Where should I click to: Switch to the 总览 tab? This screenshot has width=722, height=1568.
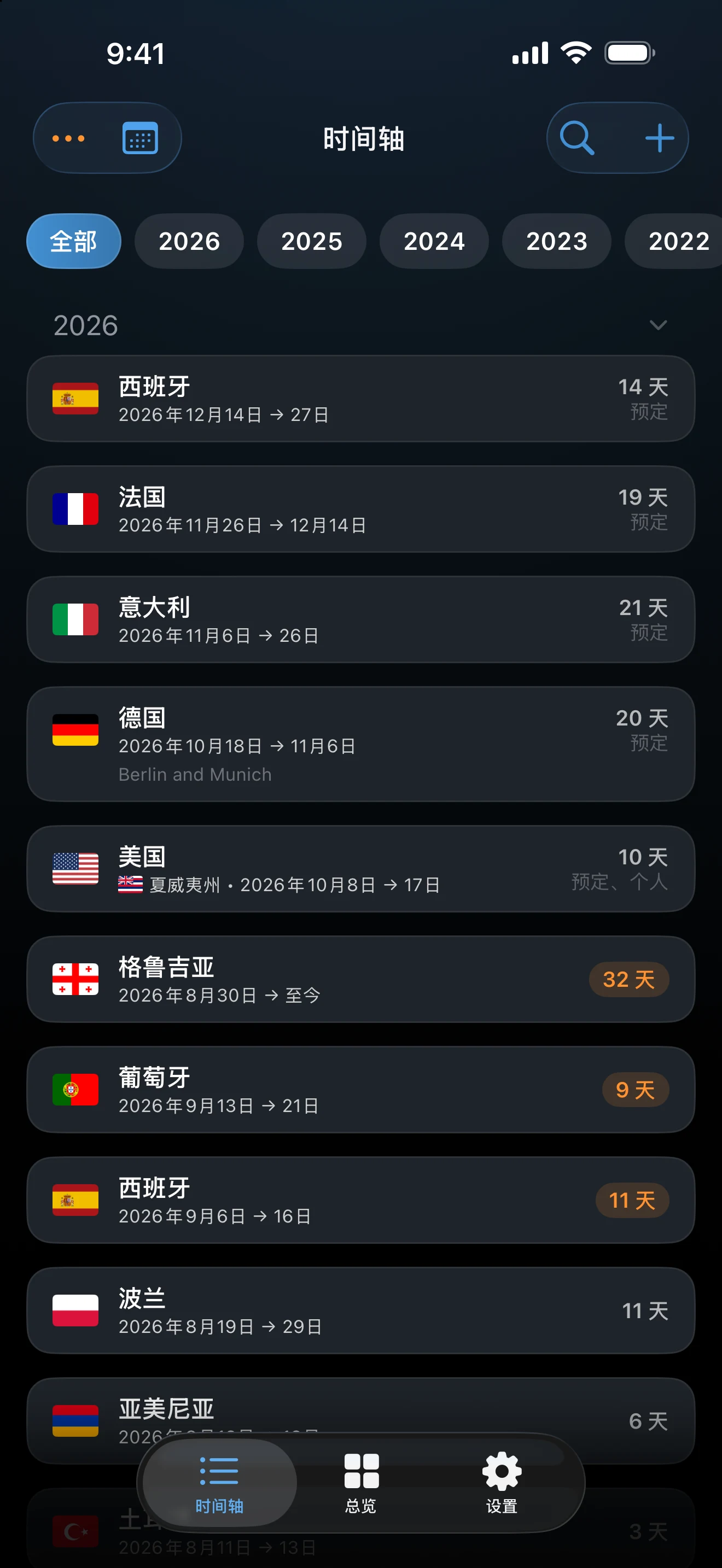[x=361, y=1483]
